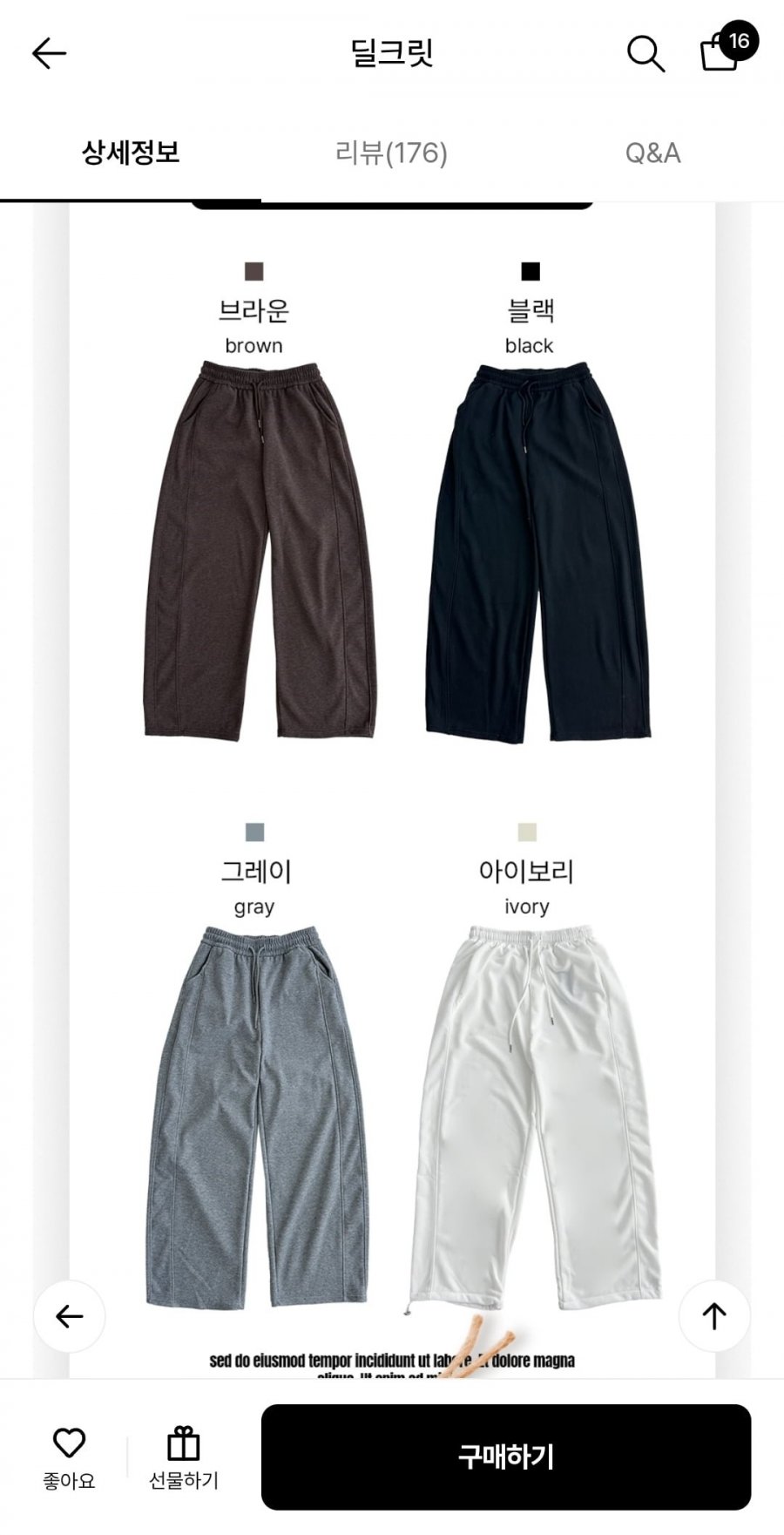The height and width of the screenshot is (1535, 784).
Task: Send as a gift via 선물하기
Action: [184, 1457]
